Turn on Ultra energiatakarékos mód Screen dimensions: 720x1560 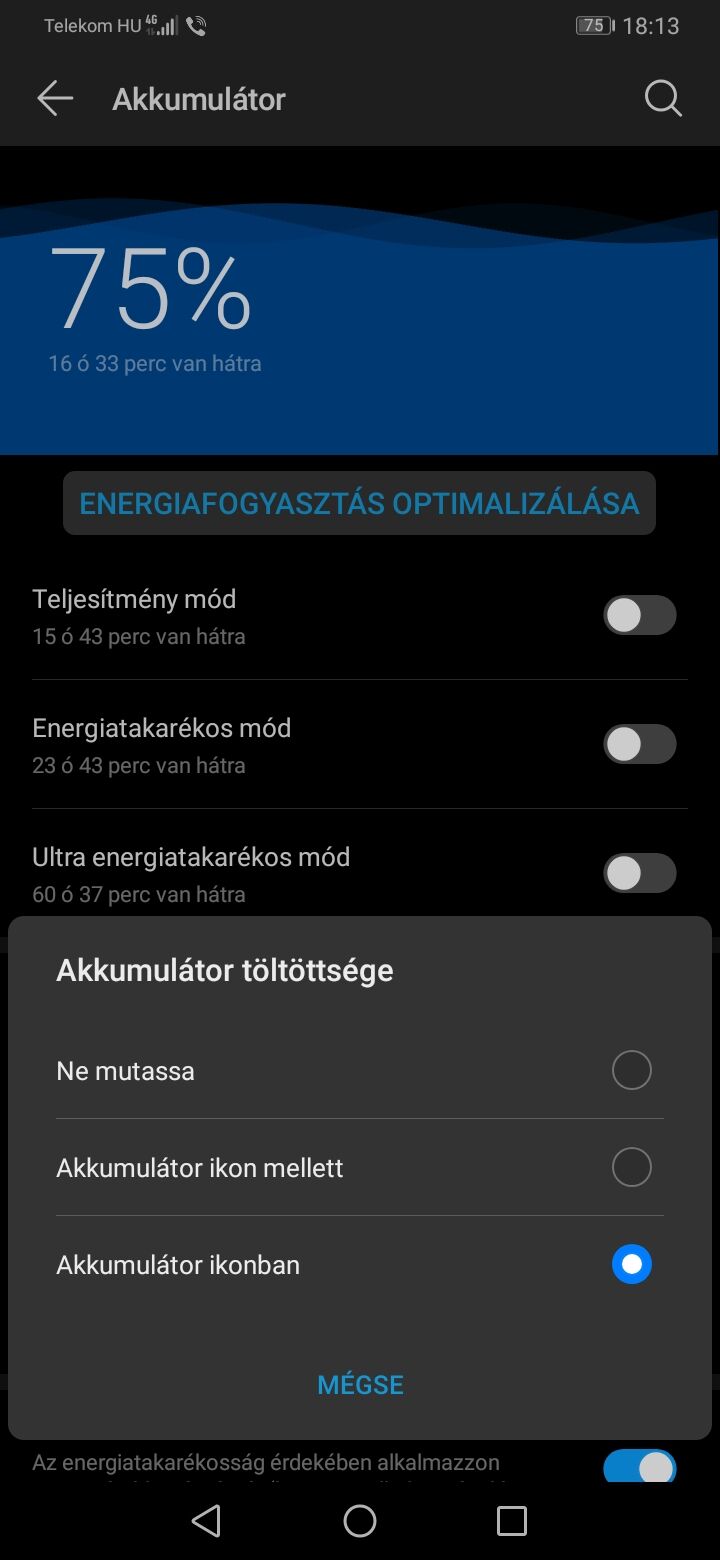tap(640, 873)
